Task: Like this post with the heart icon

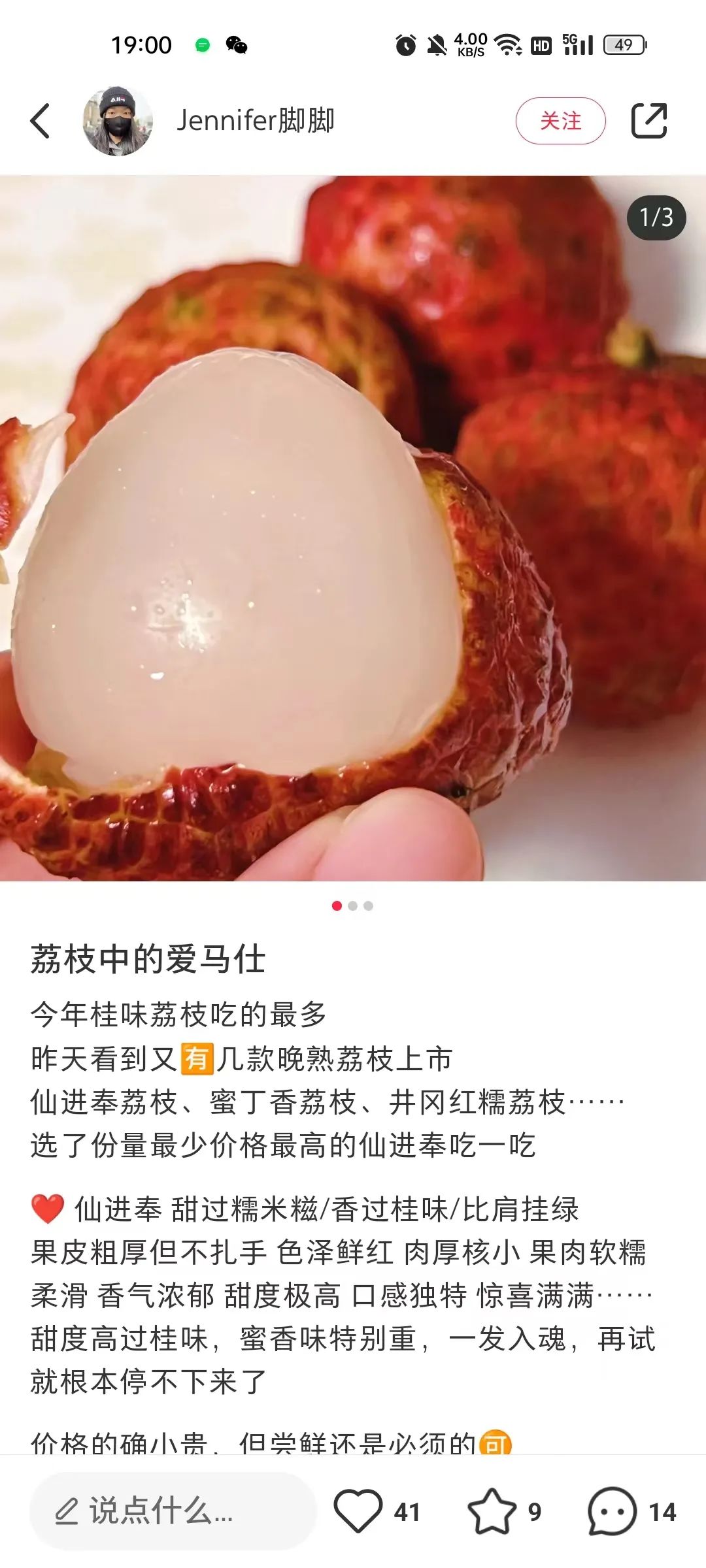Action: (358, 1511)
